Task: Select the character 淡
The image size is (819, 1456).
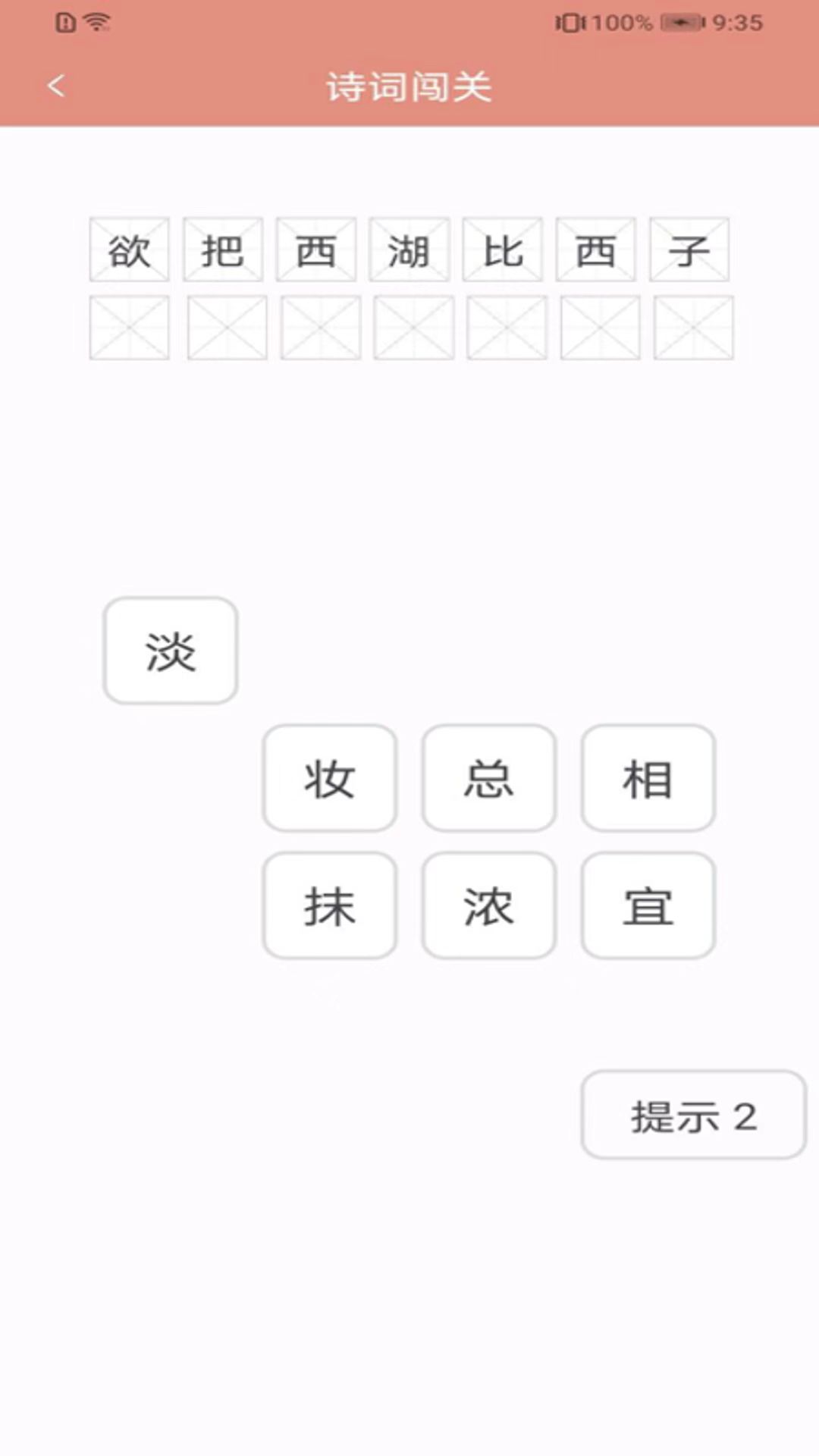Action: coord(171,651)
